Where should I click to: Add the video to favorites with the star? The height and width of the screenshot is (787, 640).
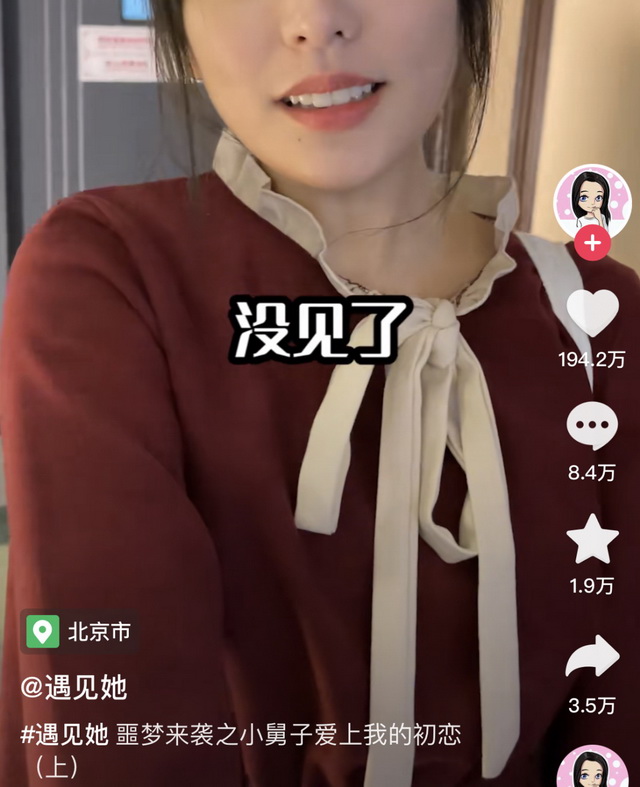pos(593,540)
